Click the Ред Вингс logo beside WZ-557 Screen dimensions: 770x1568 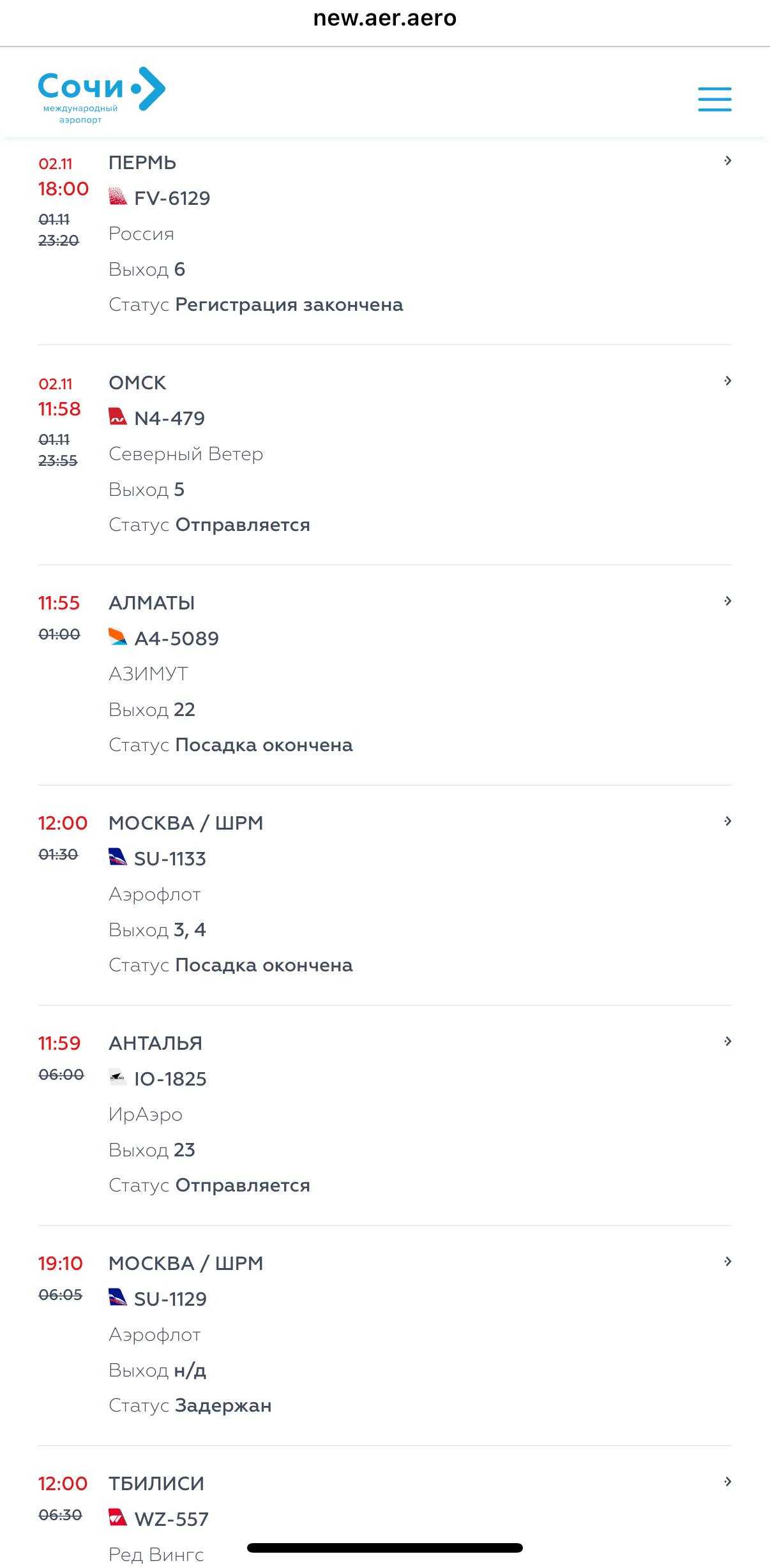(x=119, y=1518)
